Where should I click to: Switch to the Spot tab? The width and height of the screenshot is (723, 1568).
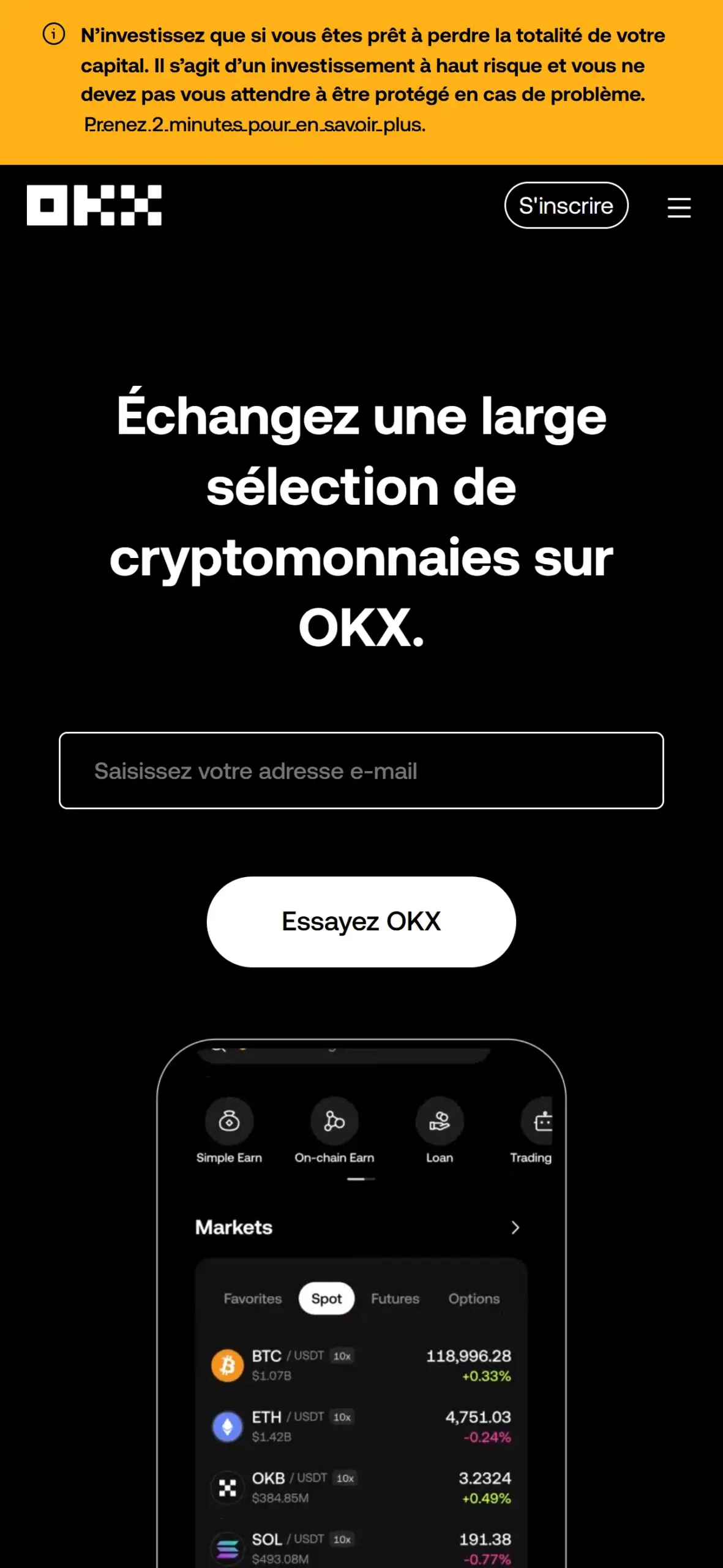point(327,1298)
